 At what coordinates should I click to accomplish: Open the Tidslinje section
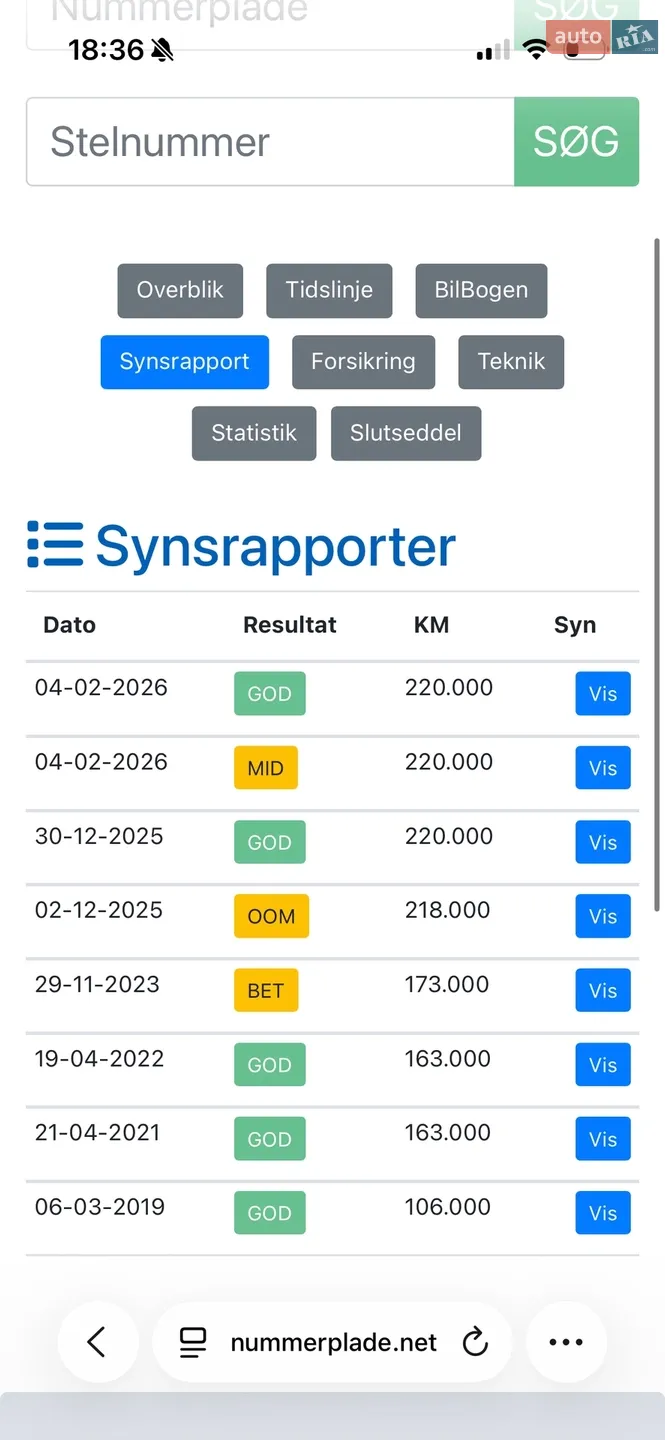coord(329,290)
